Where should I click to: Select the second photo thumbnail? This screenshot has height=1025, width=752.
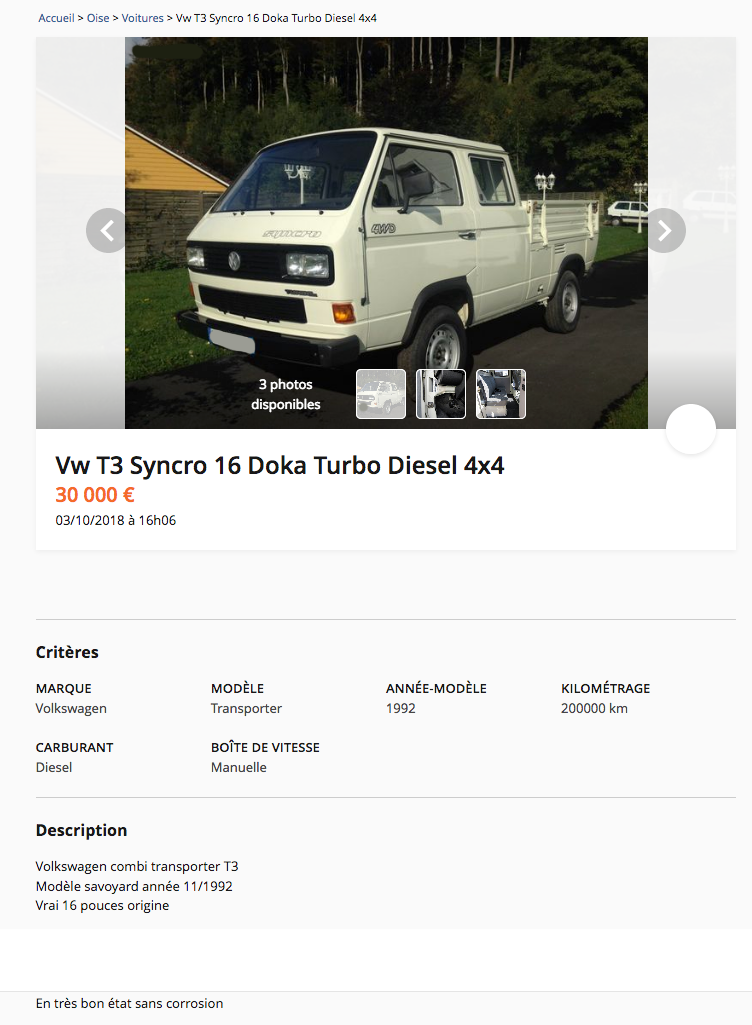click(441, 394)
